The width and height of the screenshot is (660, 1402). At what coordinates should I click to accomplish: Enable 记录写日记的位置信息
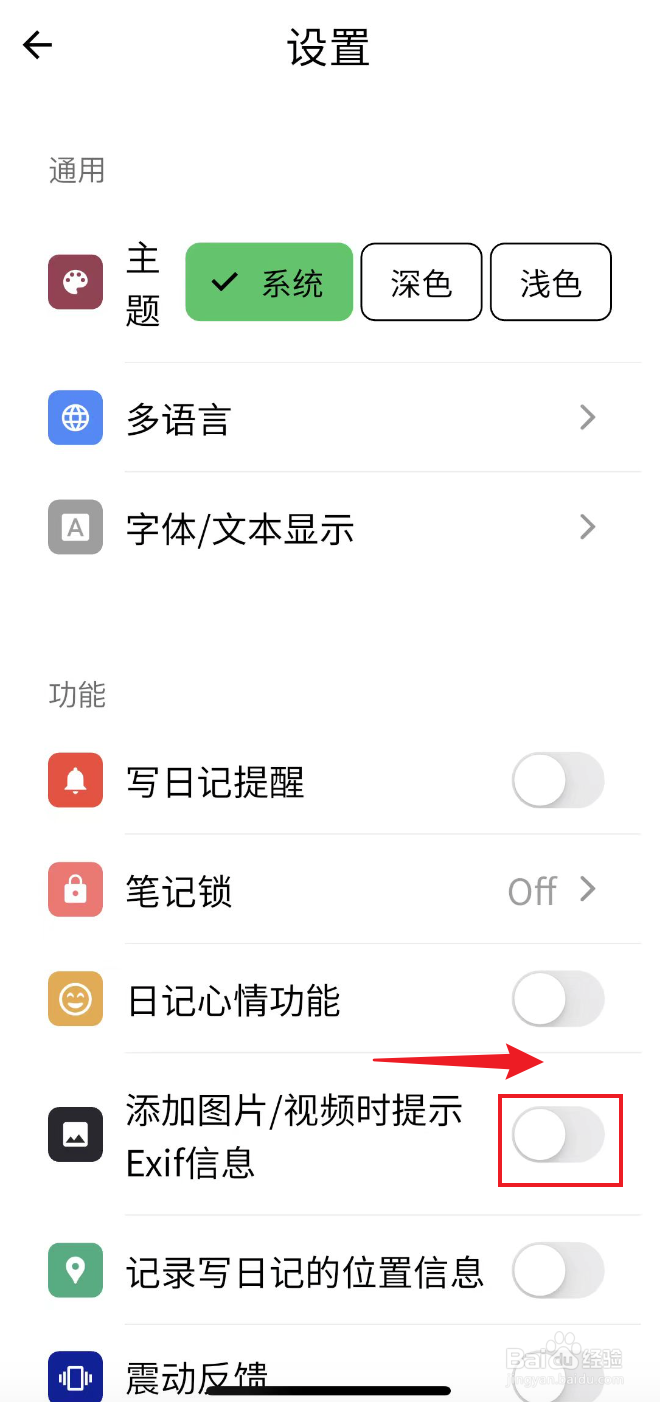tap(558, 1271)
